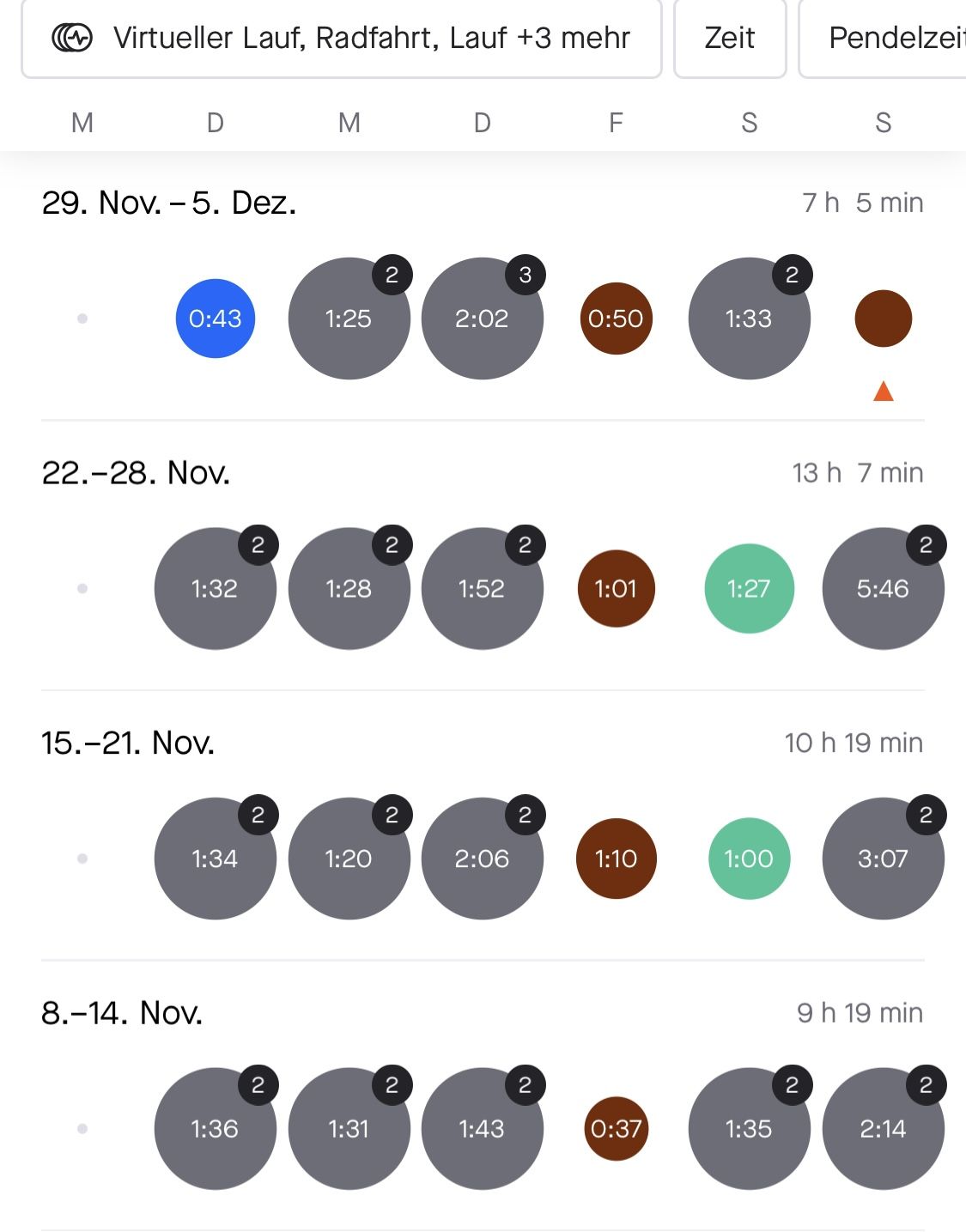Open the blue 0:43 activity bubble
Image resolution: width=966 pixels, height=1232 pixels.
pos(216,319)
